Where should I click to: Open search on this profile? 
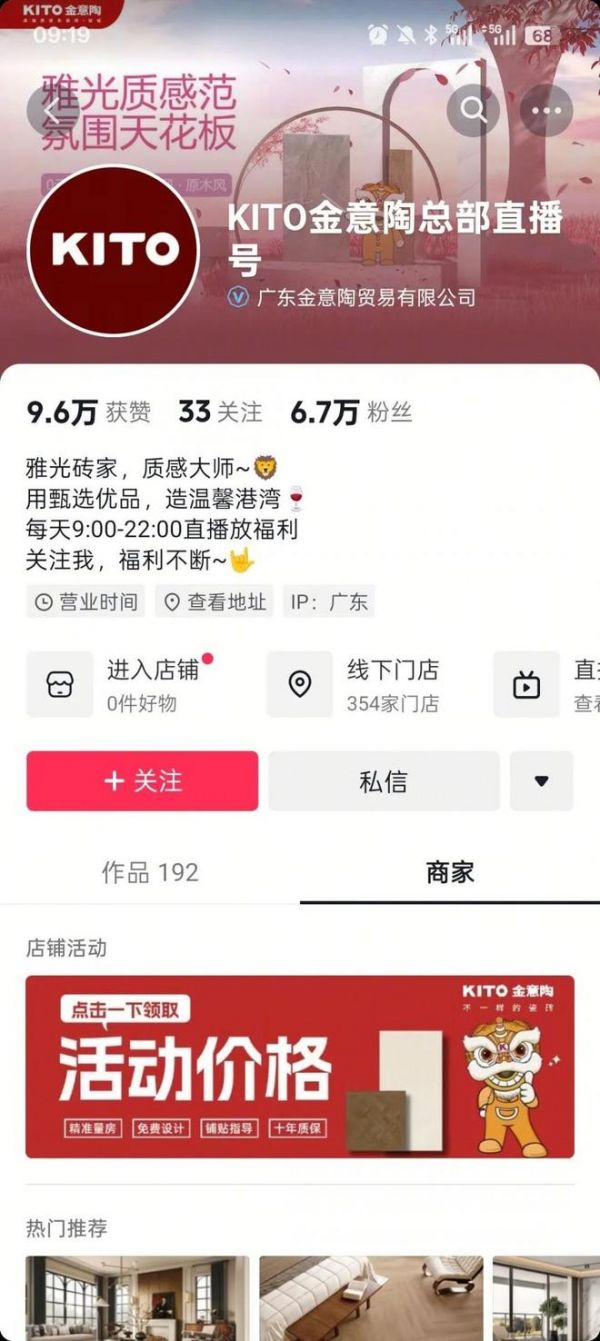point(473,111)
